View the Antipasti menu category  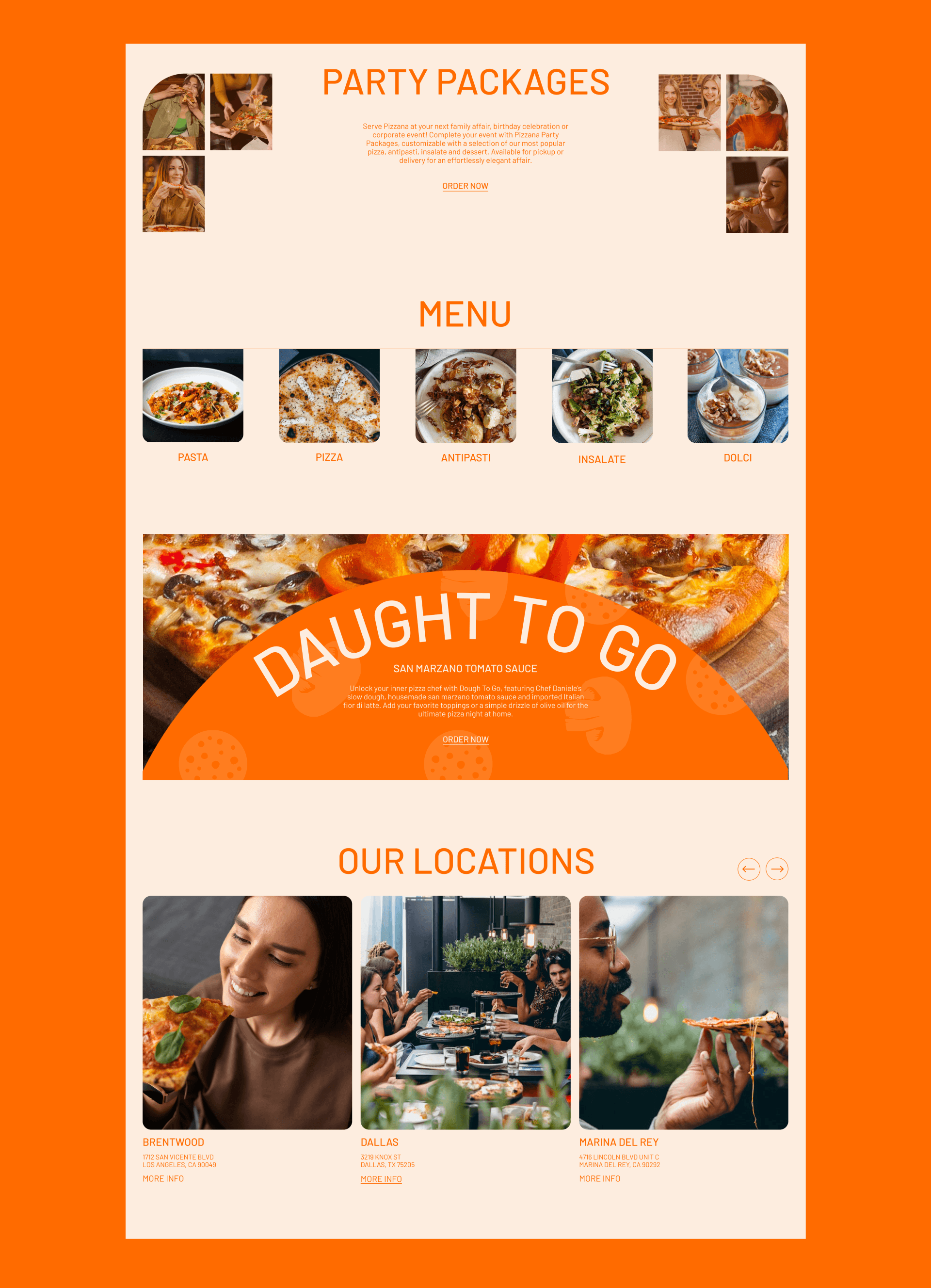[x=465, y=396]
